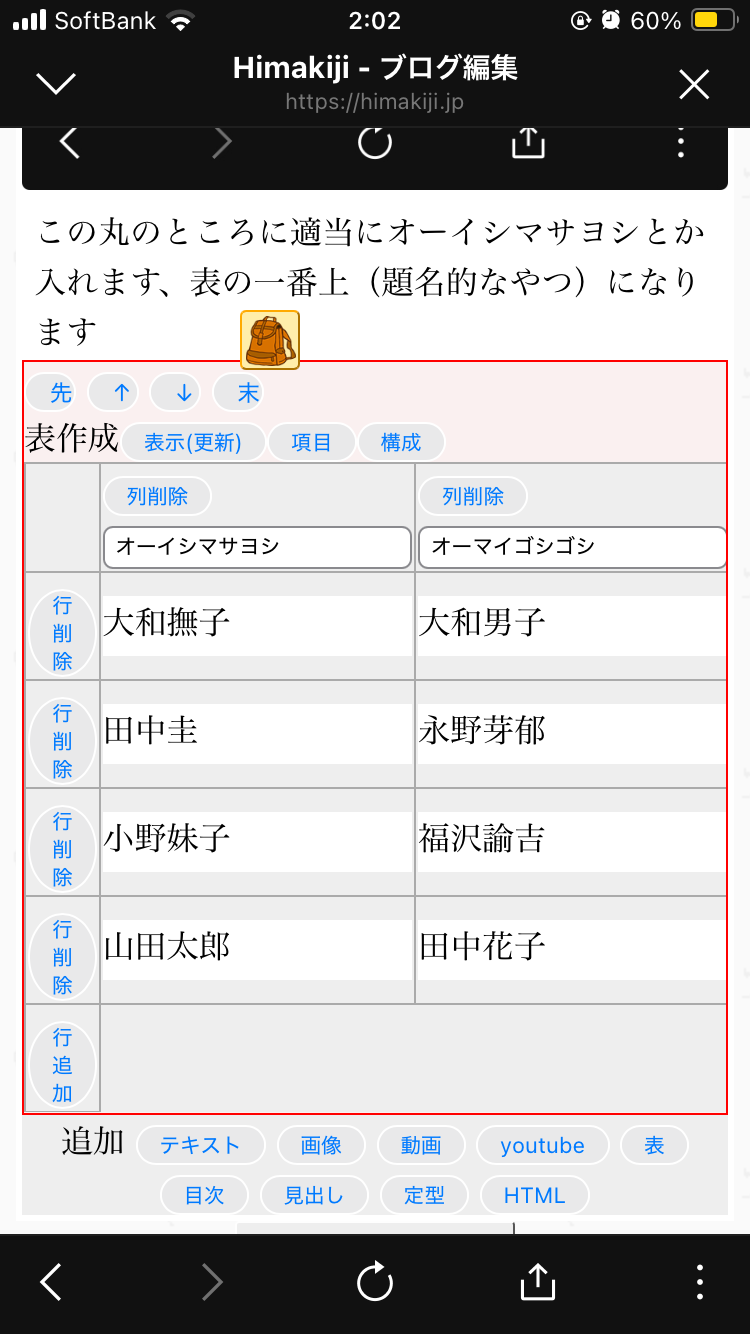Delete the 山田太郎 row with 行削除
Image resolution: width=750 pixels, height=1334 pixels.
[x=63, y=957]
